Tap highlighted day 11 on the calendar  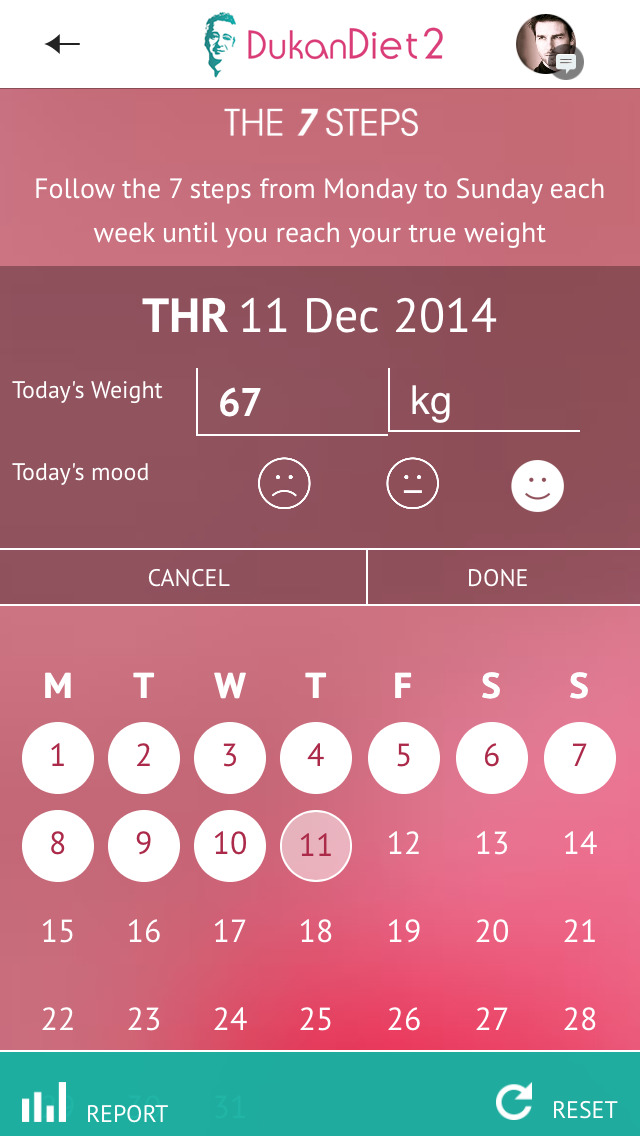[x=316, y=846]
